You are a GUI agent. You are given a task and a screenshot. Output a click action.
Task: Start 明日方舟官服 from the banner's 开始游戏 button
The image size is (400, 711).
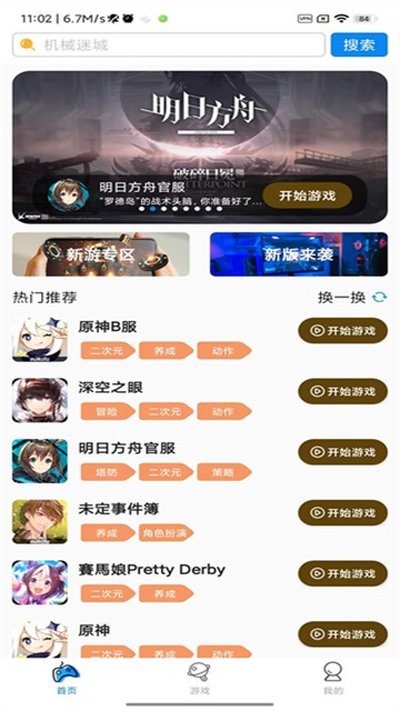308,195
